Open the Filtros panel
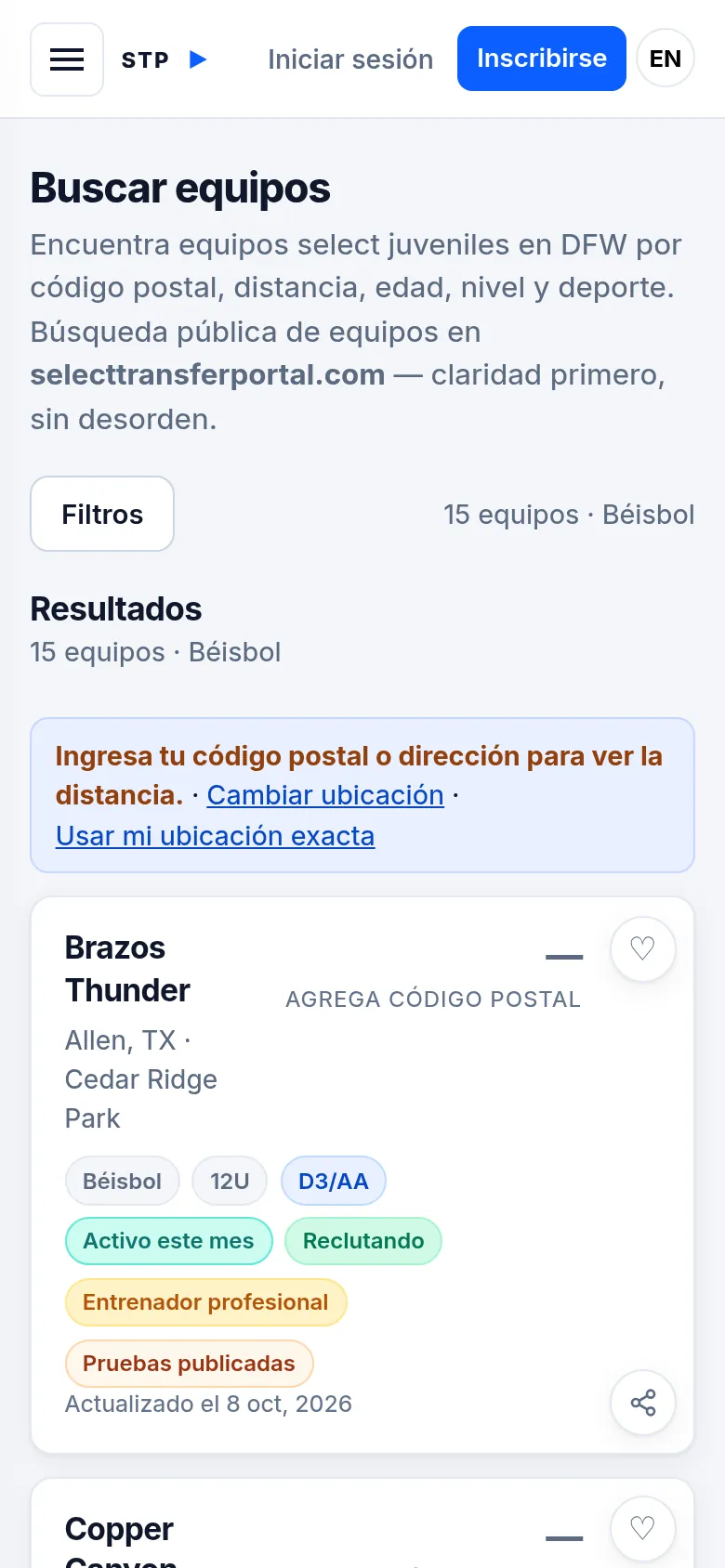Viewport: 725px width, 1568px height. pyautogui.click(x=102, y=514)
